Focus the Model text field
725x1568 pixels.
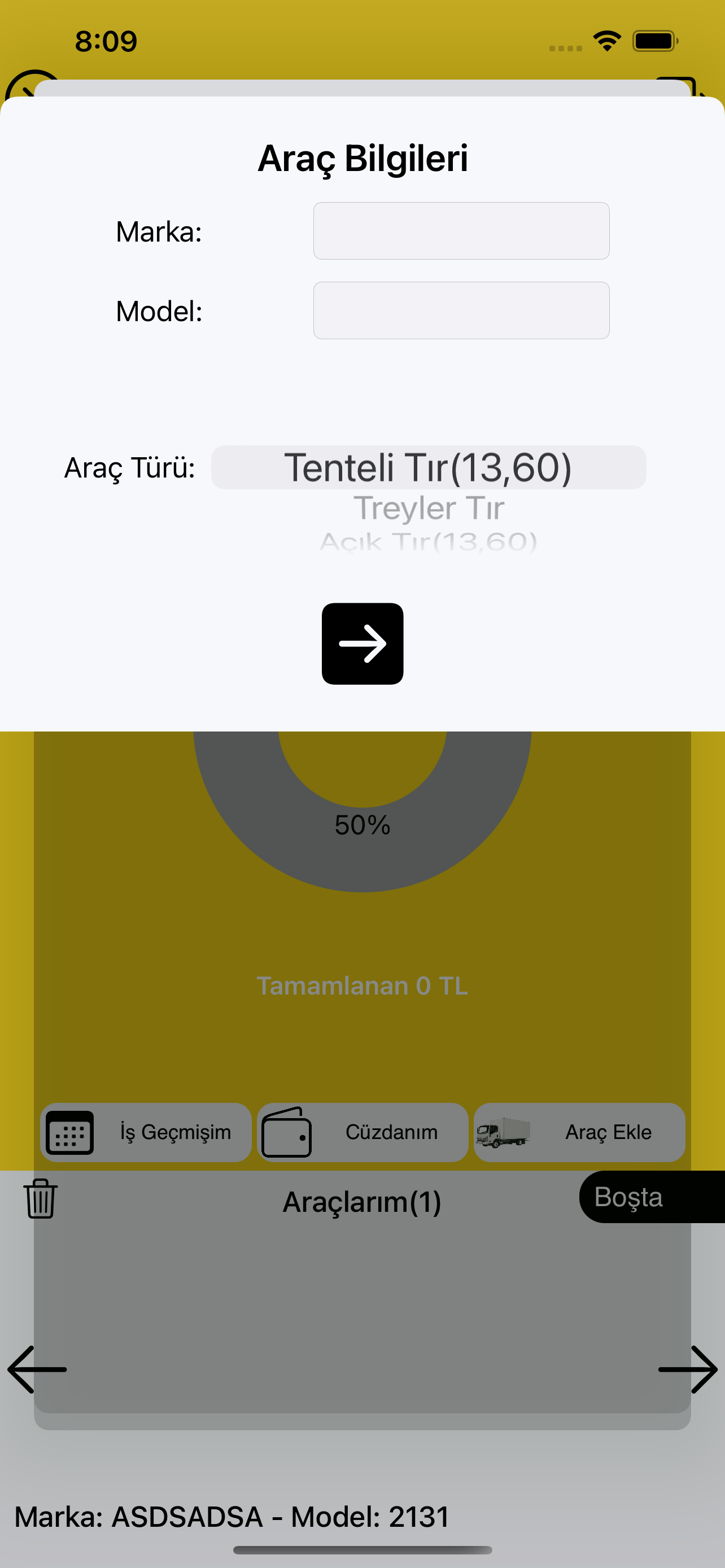click(x=461, y=310)
